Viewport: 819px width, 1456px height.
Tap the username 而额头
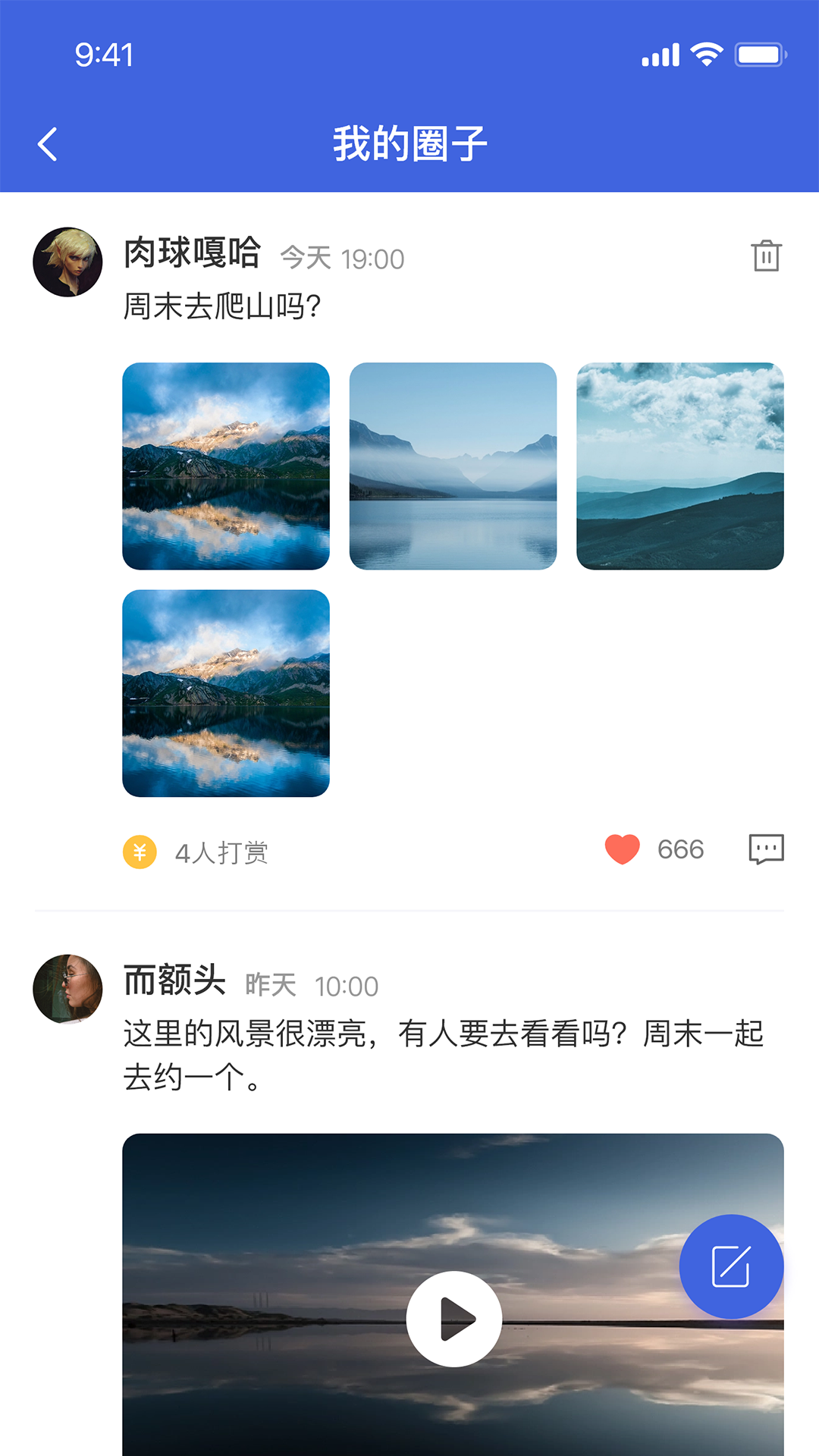pyautogui.click(x=175, y=982)
